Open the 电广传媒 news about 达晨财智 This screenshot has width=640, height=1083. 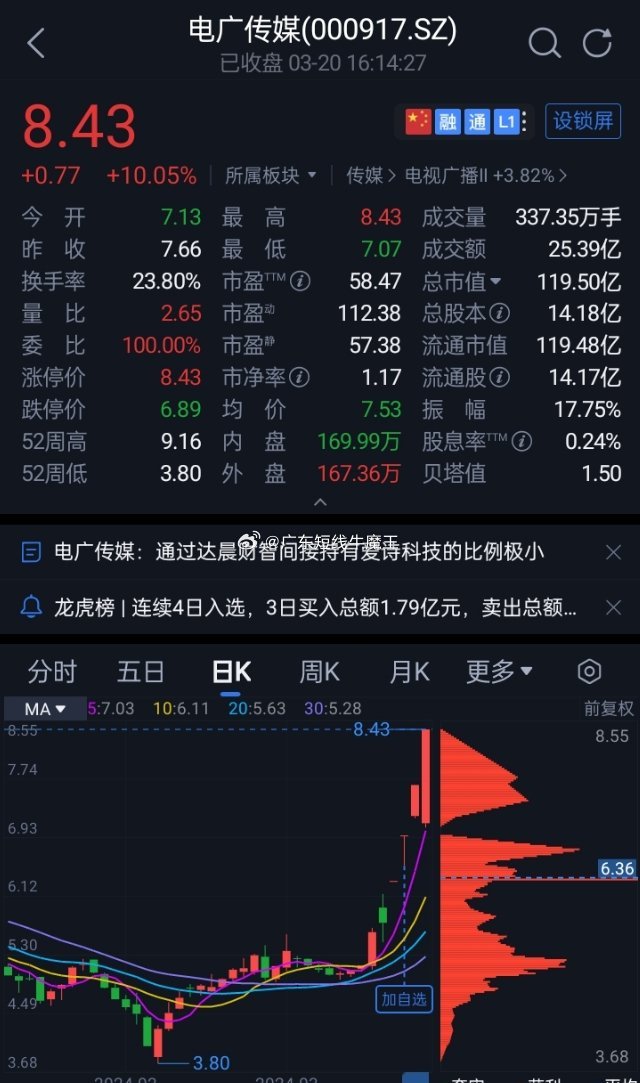coord(298,551)
